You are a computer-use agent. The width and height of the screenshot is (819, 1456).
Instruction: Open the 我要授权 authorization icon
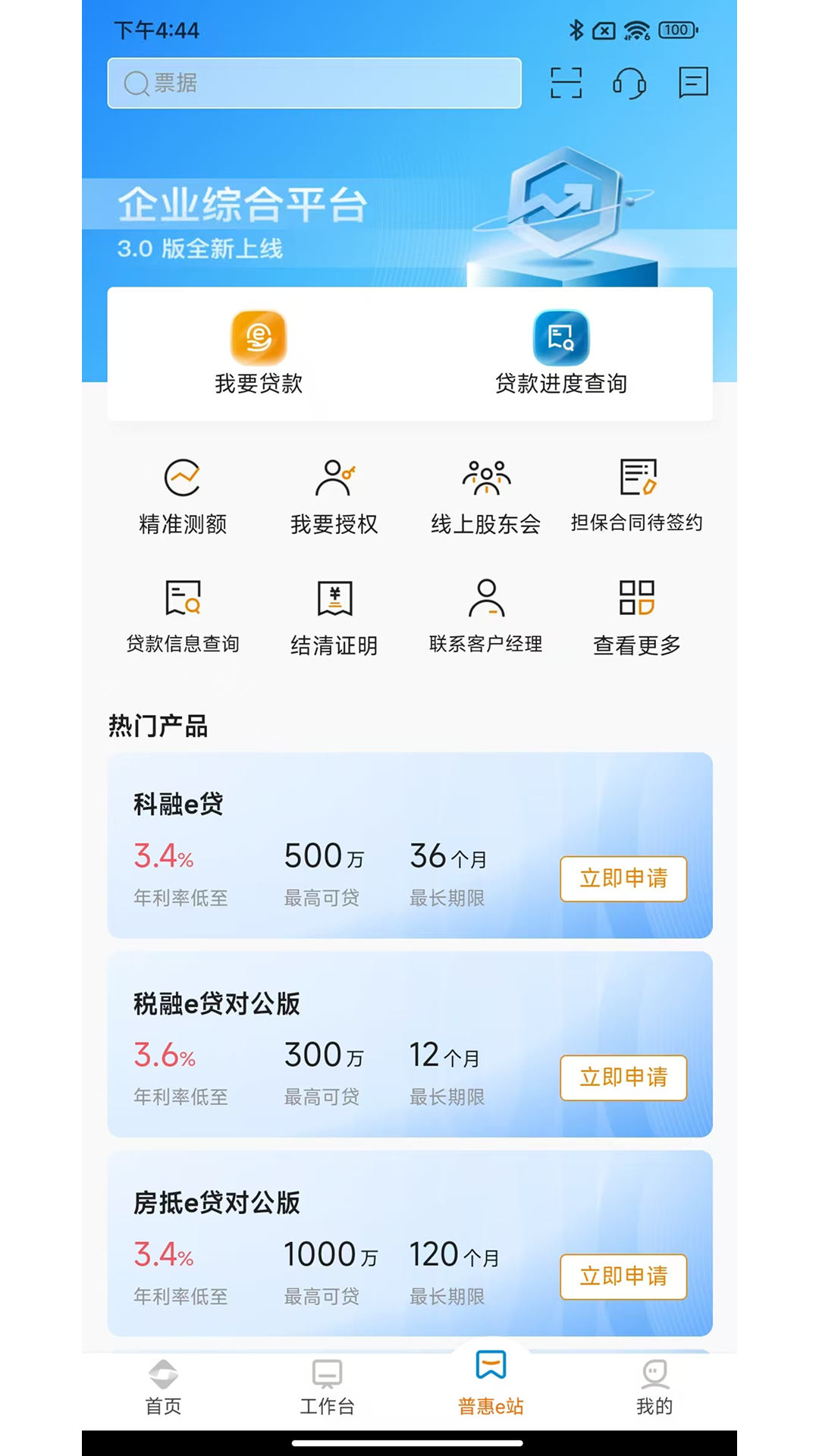tap(334, 493)
